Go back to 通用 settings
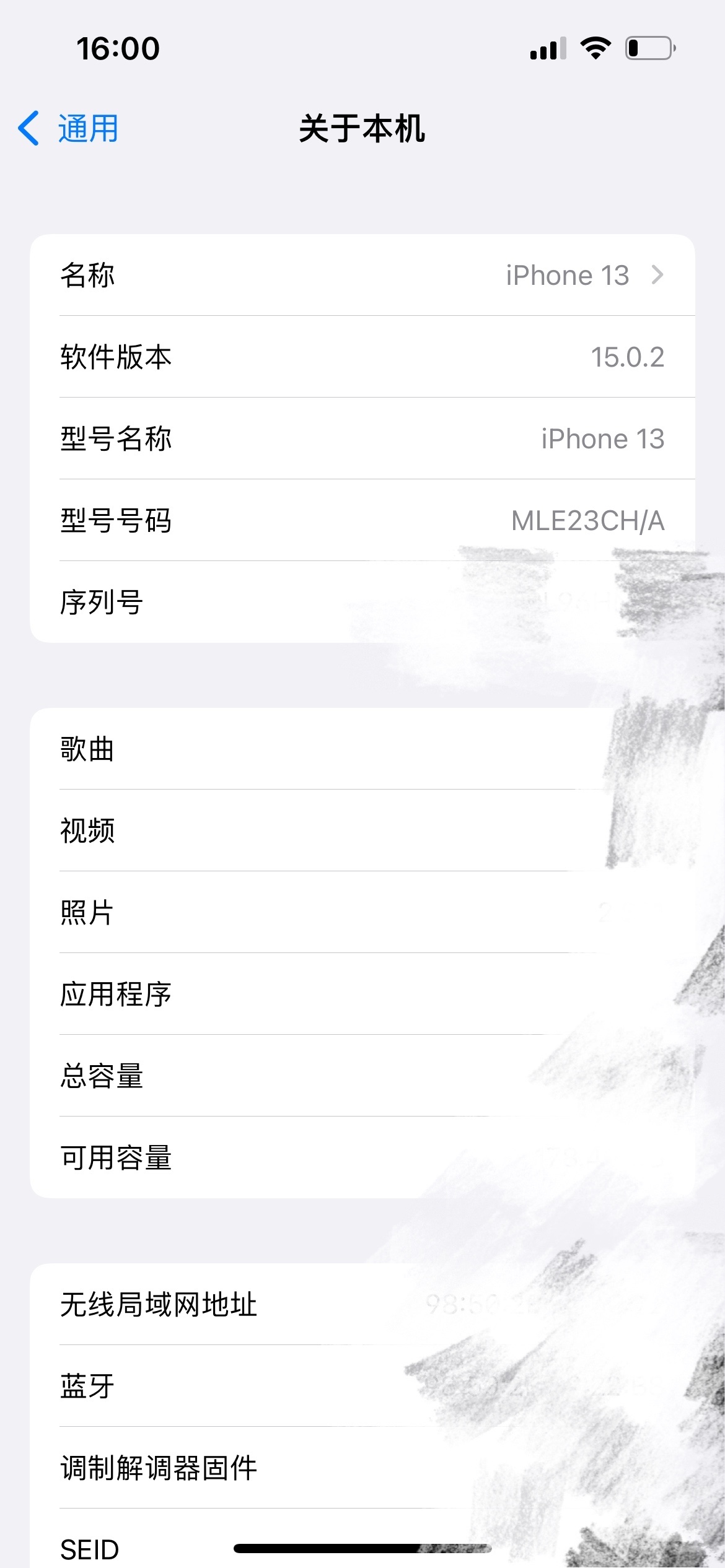Viewport: 725px width, 1568px height. click(x=68, y=128)
